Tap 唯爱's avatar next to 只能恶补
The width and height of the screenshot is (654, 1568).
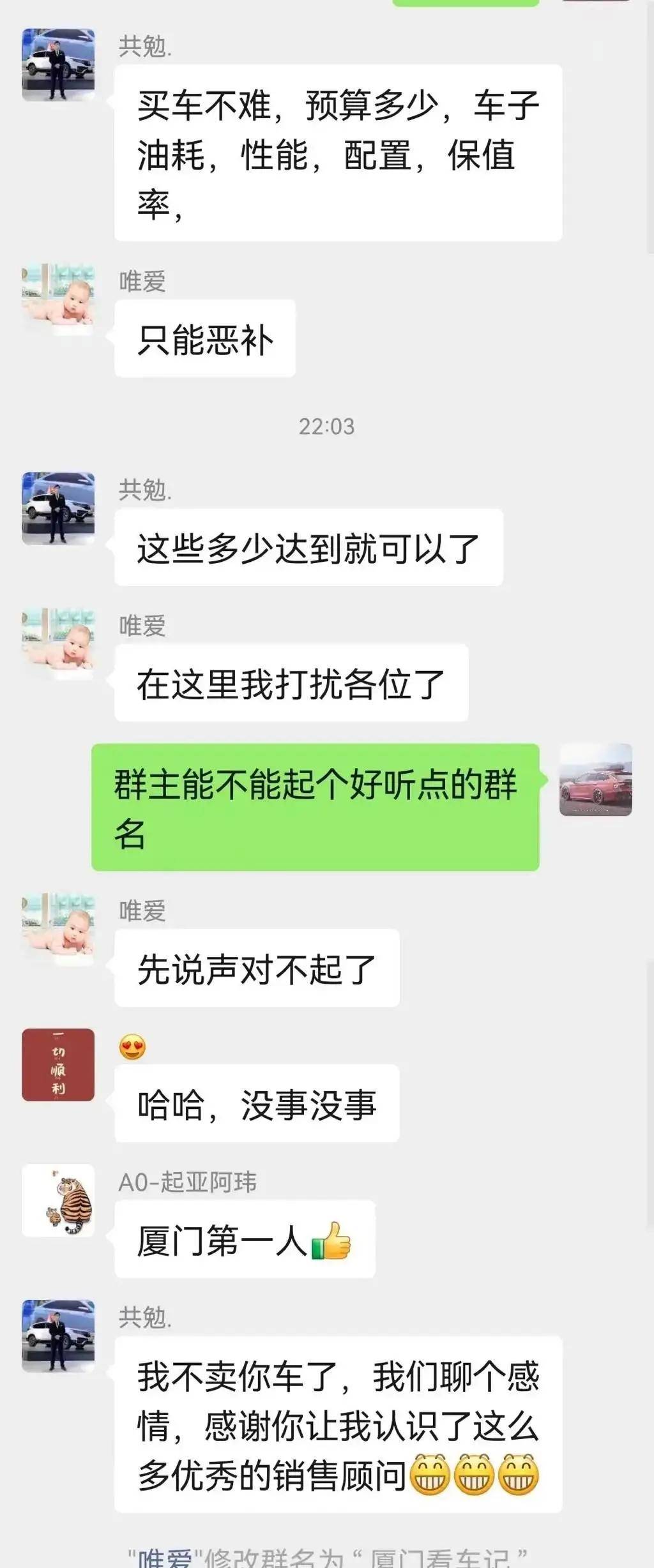[x=58, y=299]
